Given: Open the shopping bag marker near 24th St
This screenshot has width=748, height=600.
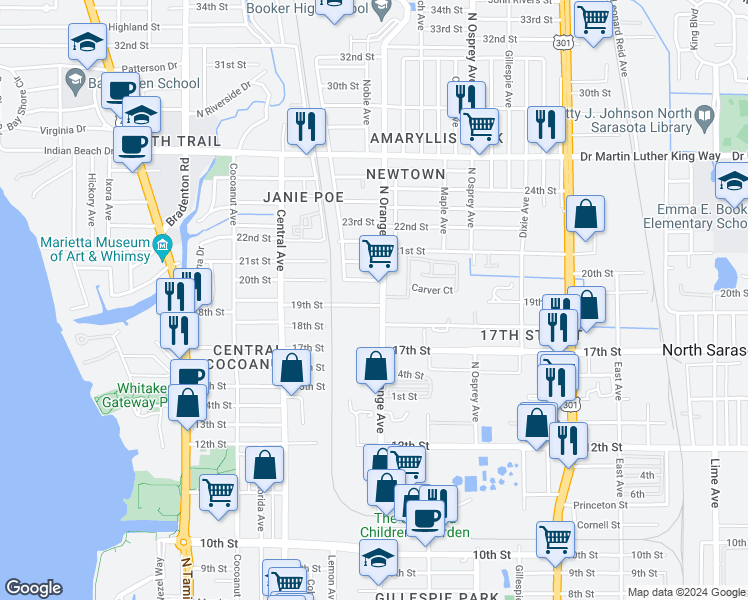Looking at the screenshot, I should point(585,213).
